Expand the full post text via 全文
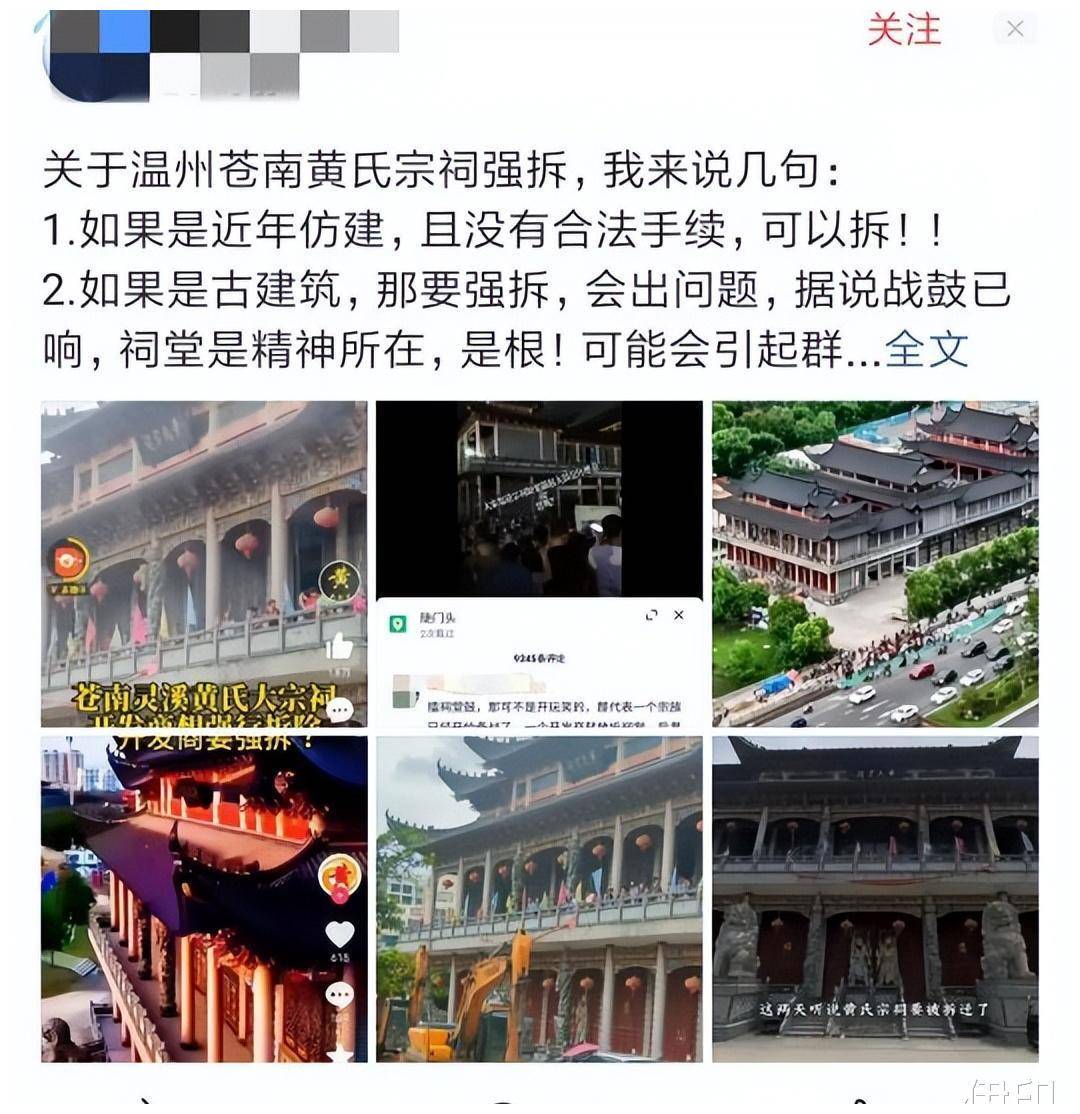Viewport: 1080px width, 1114px height. (927, 349)
